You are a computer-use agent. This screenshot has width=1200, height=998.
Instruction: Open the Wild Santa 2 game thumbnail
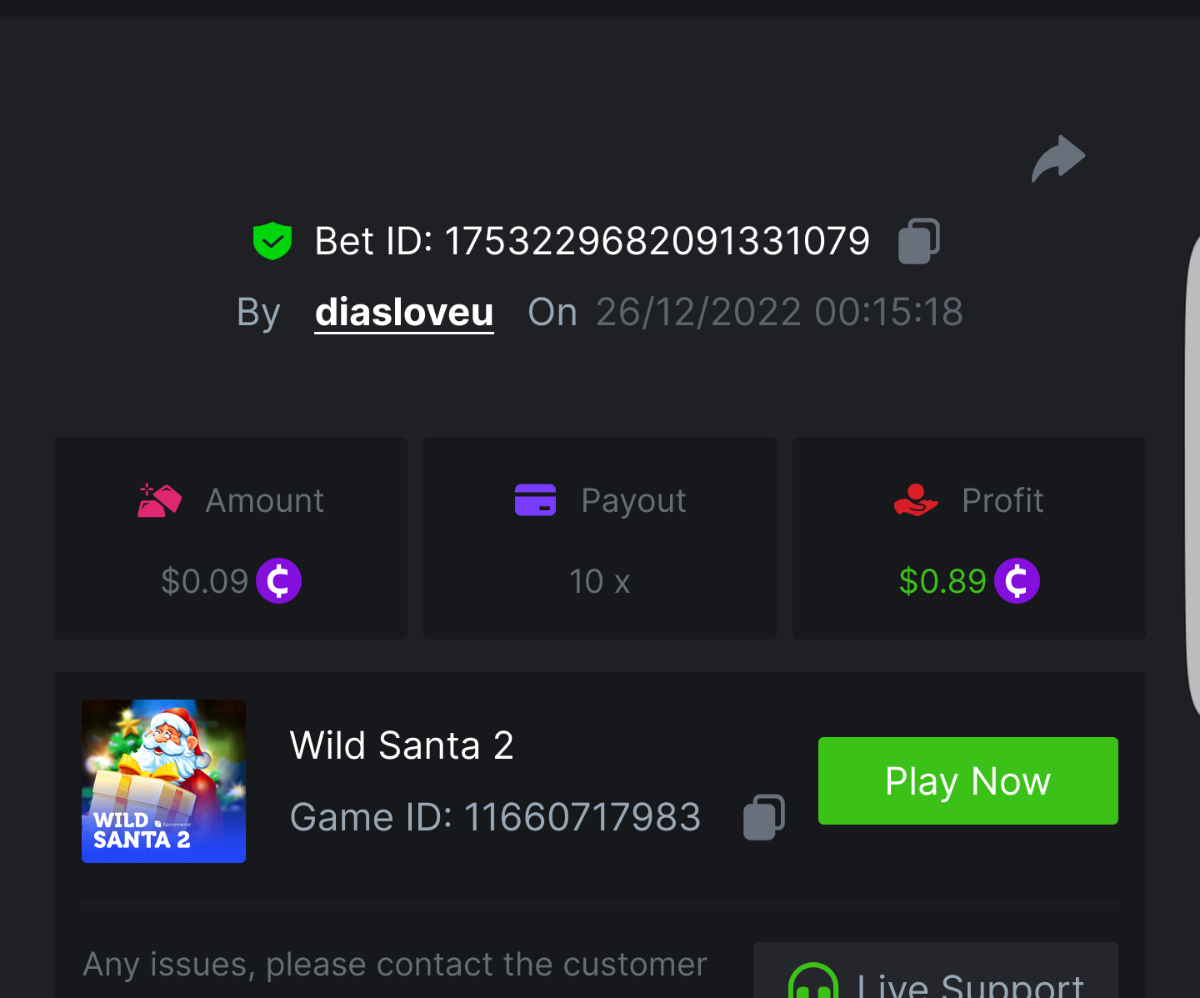(164, 781)
